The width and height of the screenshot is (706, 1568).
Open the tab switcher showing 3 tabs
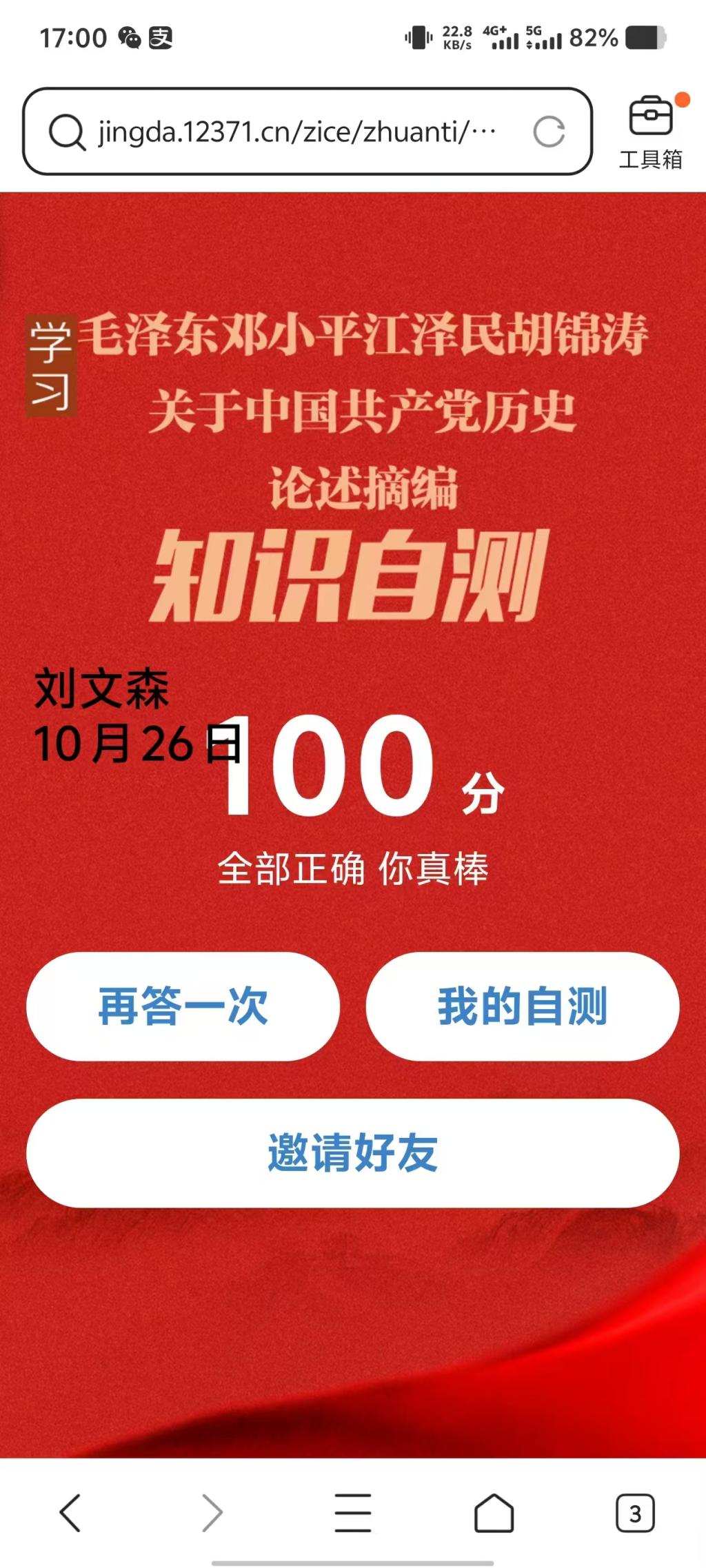[634, 1513]
